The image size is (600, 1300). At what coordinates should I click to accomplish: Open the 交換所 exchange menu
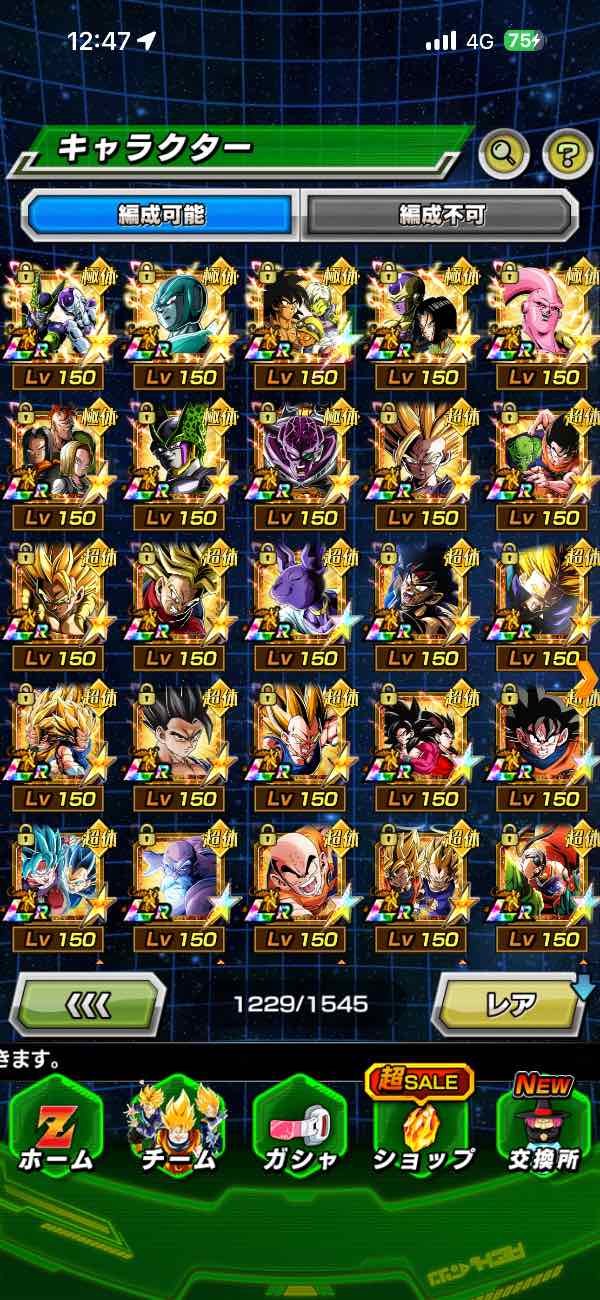[543, 1130]
